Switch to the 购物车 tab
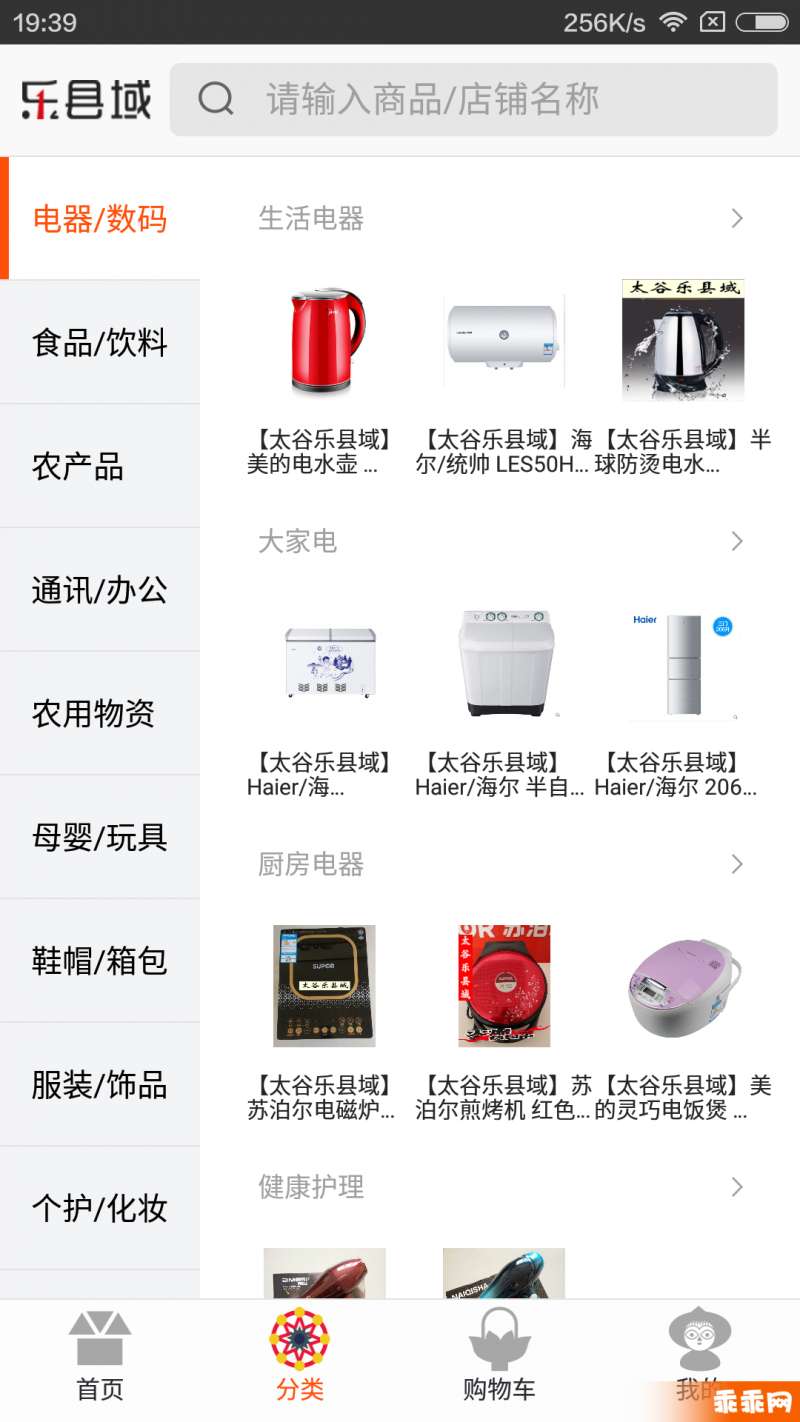This screenshot has width=800, height=1422. 499,1358
